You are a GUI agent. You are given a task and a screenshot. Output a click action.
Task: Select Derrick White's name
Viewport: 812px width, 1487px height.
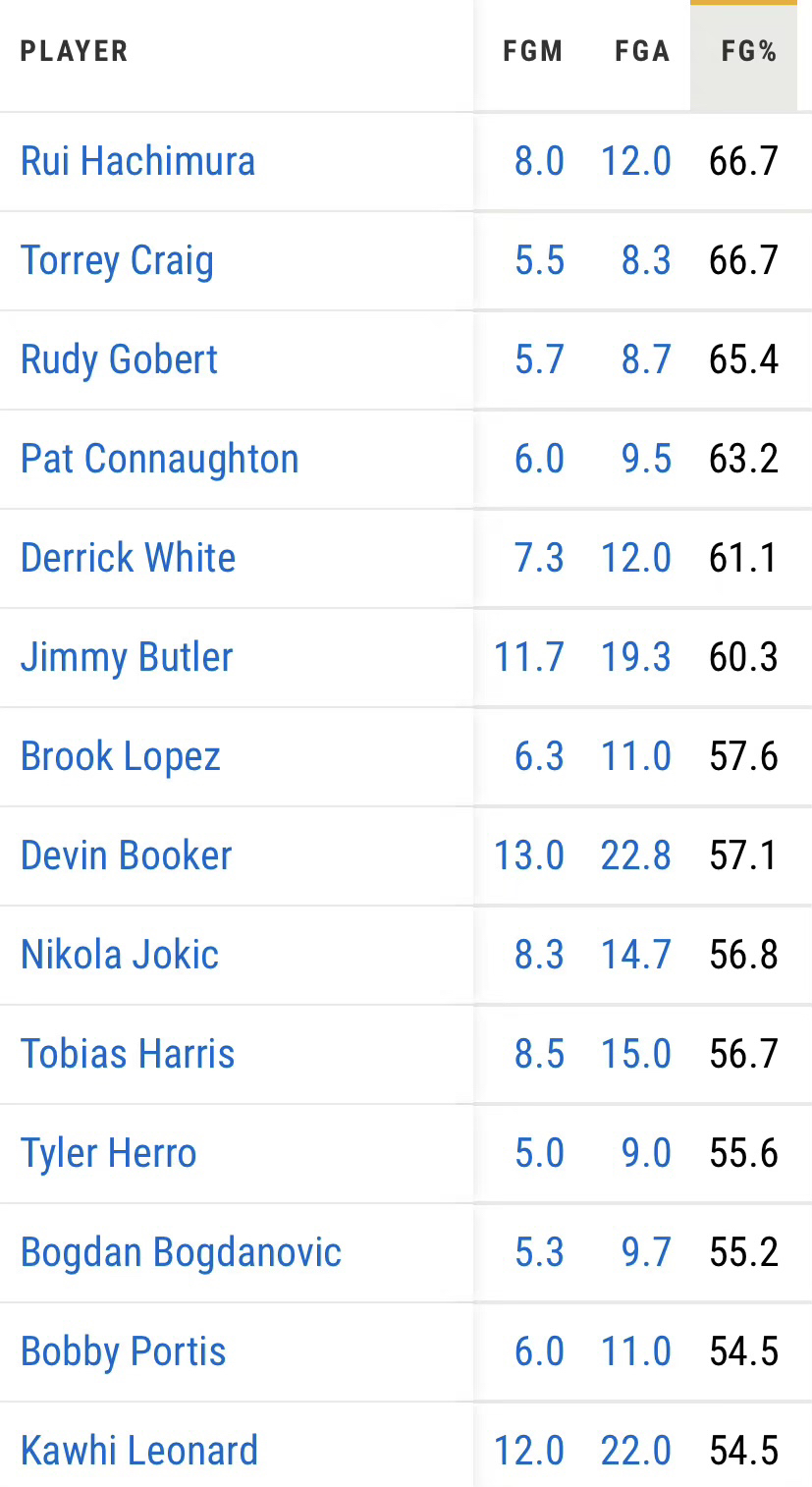pos(128,558)
